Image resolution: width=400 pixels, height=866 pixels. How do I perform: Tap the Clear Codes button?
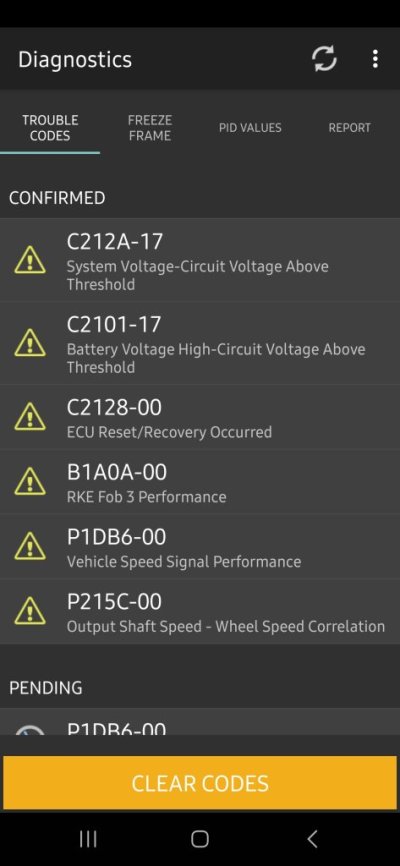[200, 783]
